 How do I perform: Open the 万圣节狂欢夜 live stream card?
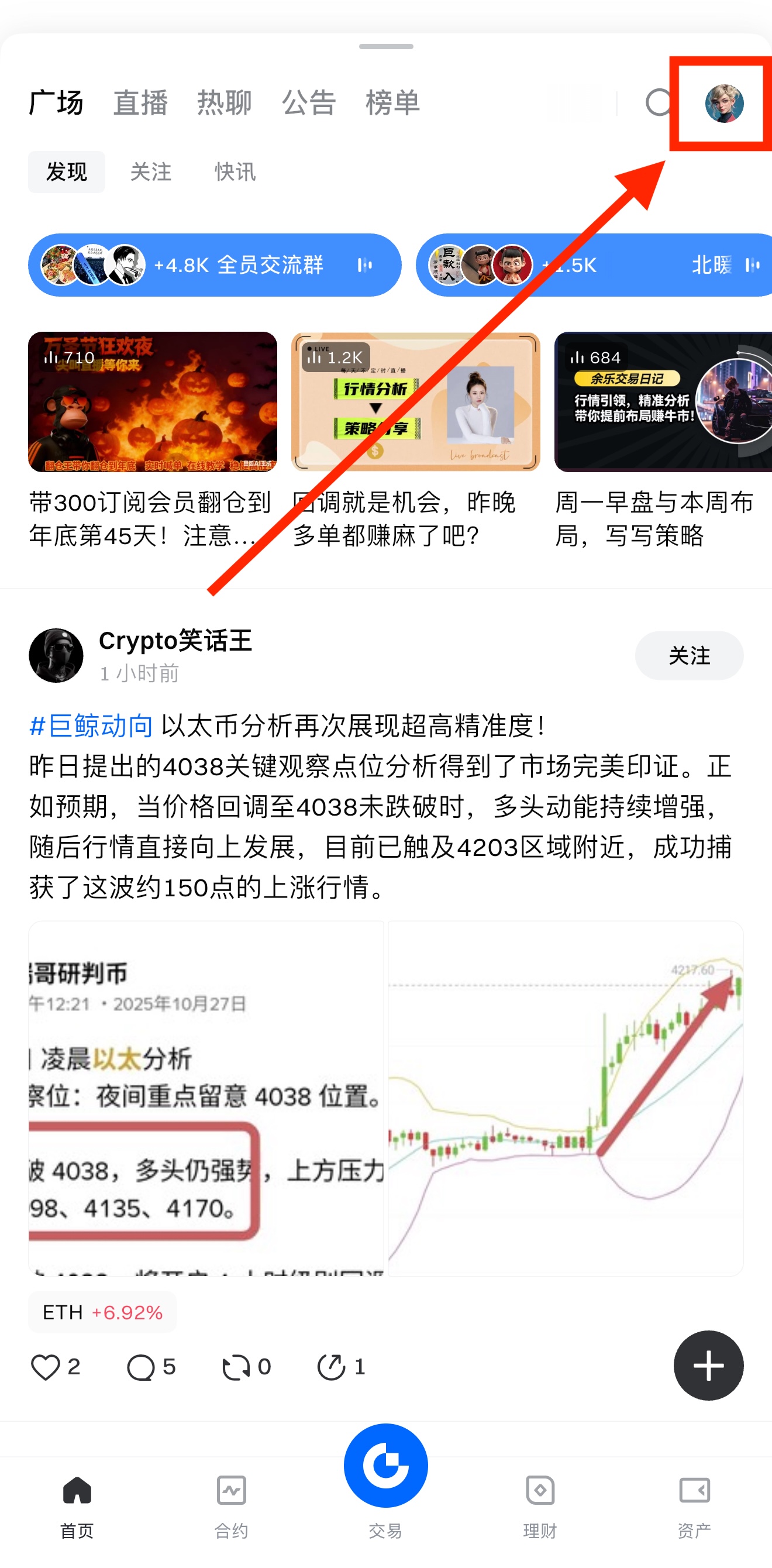pyautogui.click(x=152, y=402)
